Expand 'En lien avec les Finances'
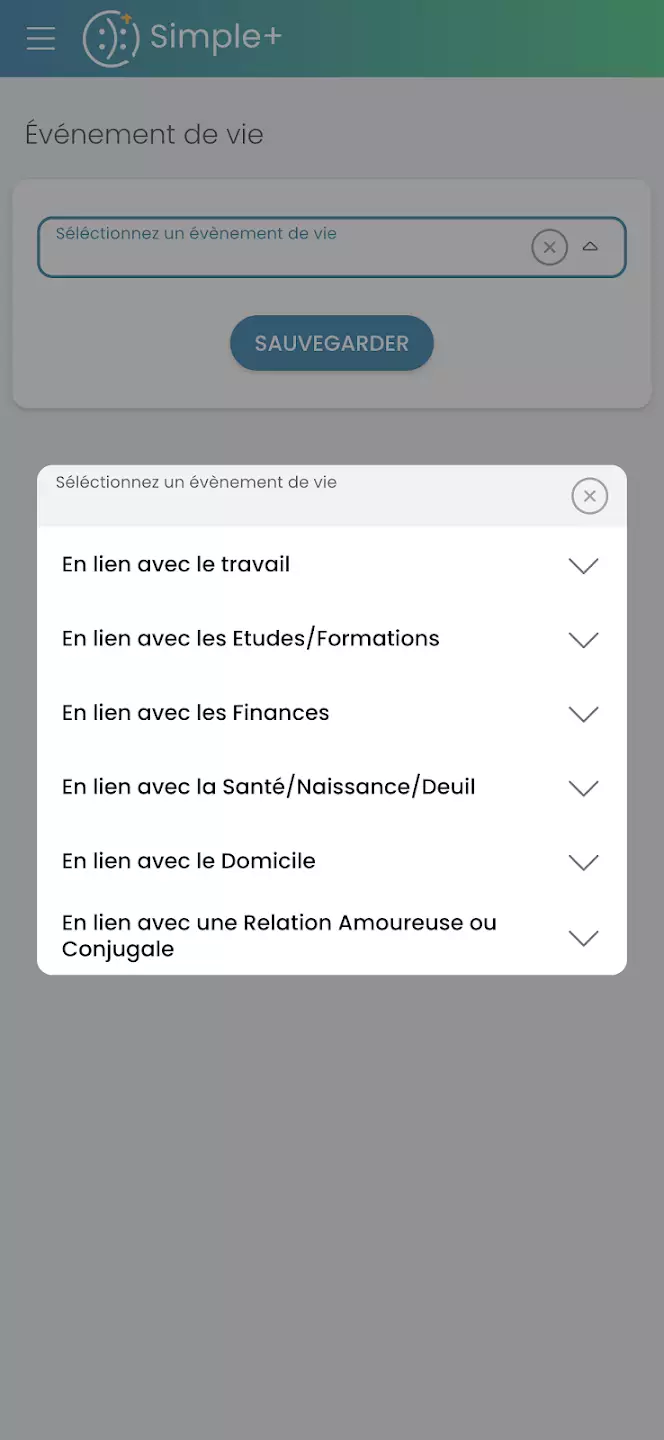 332,712
